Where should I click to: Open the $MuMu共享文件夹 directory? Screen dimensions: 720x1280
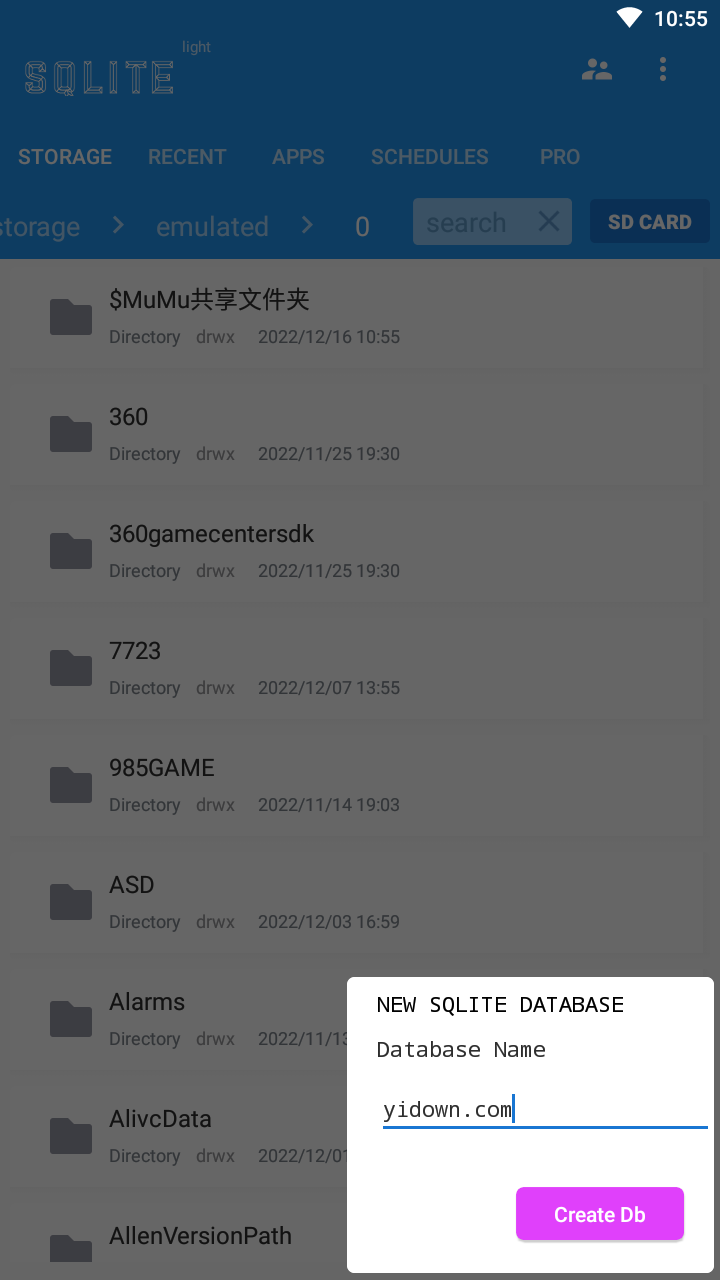(x=360, y=317)
